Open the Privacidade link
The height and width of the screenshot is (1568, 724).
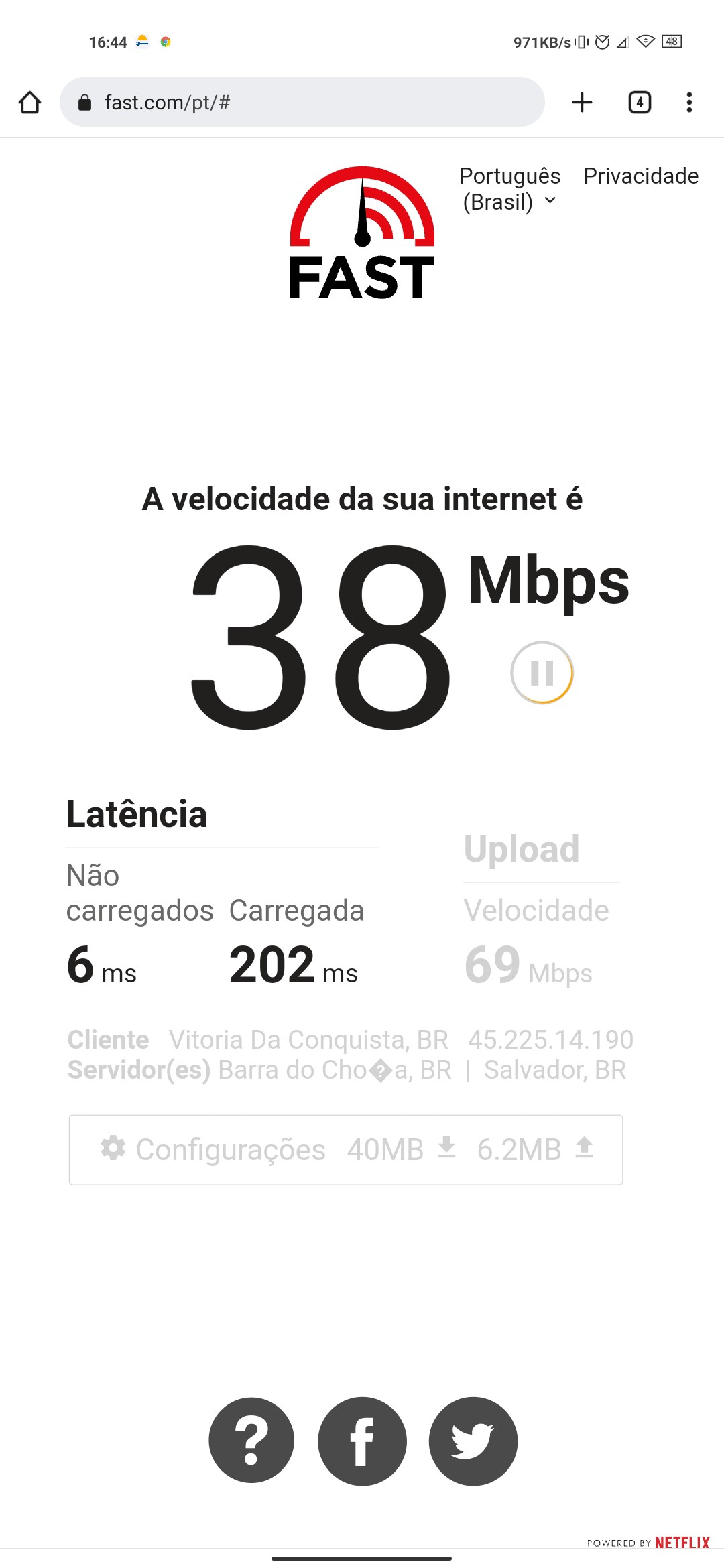pyautogui.click(x=641, y=176)
